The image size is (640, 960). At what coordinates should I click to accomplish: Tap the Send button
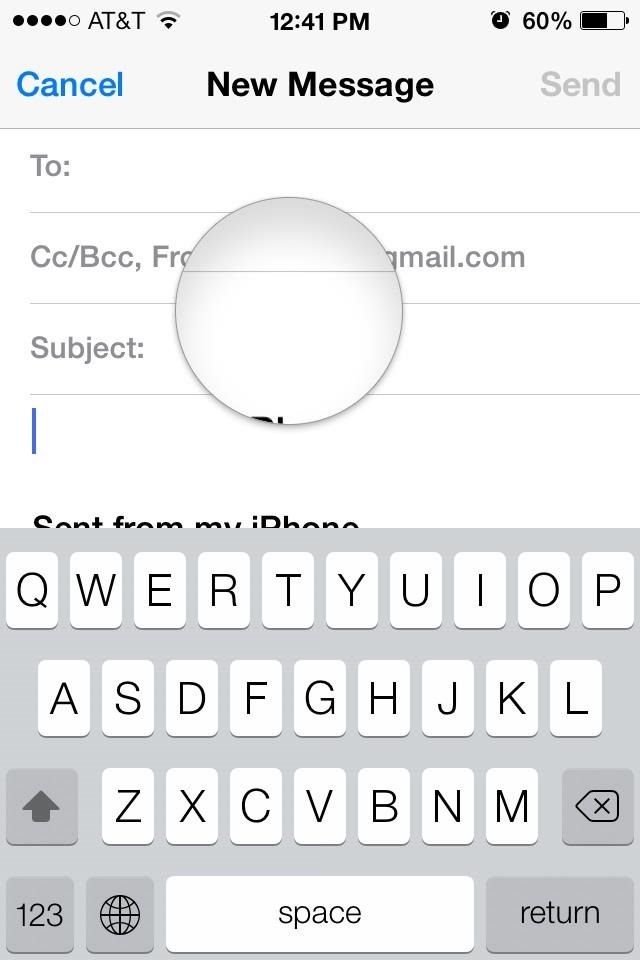point(580,85)
